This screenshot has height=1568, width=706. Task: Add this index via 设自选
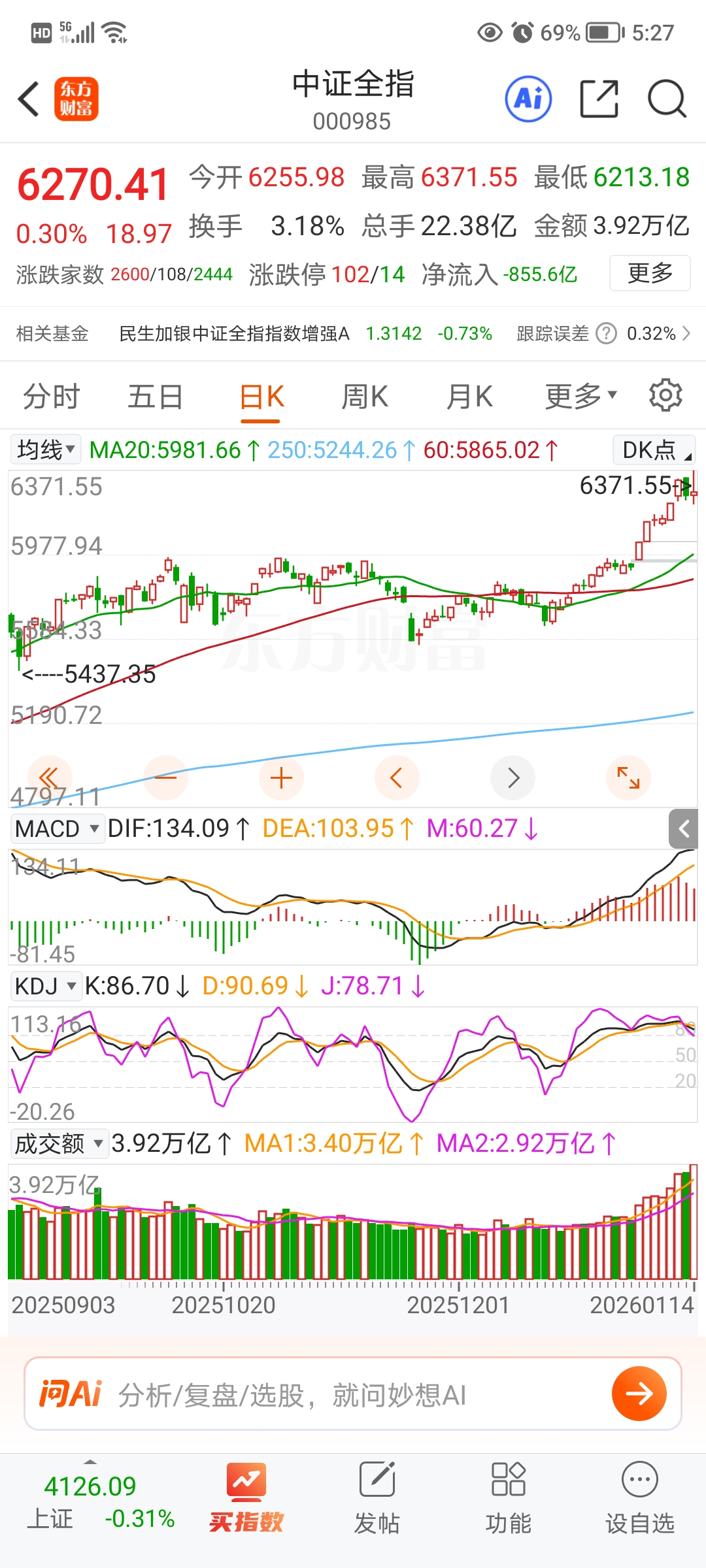(639, 1499)
